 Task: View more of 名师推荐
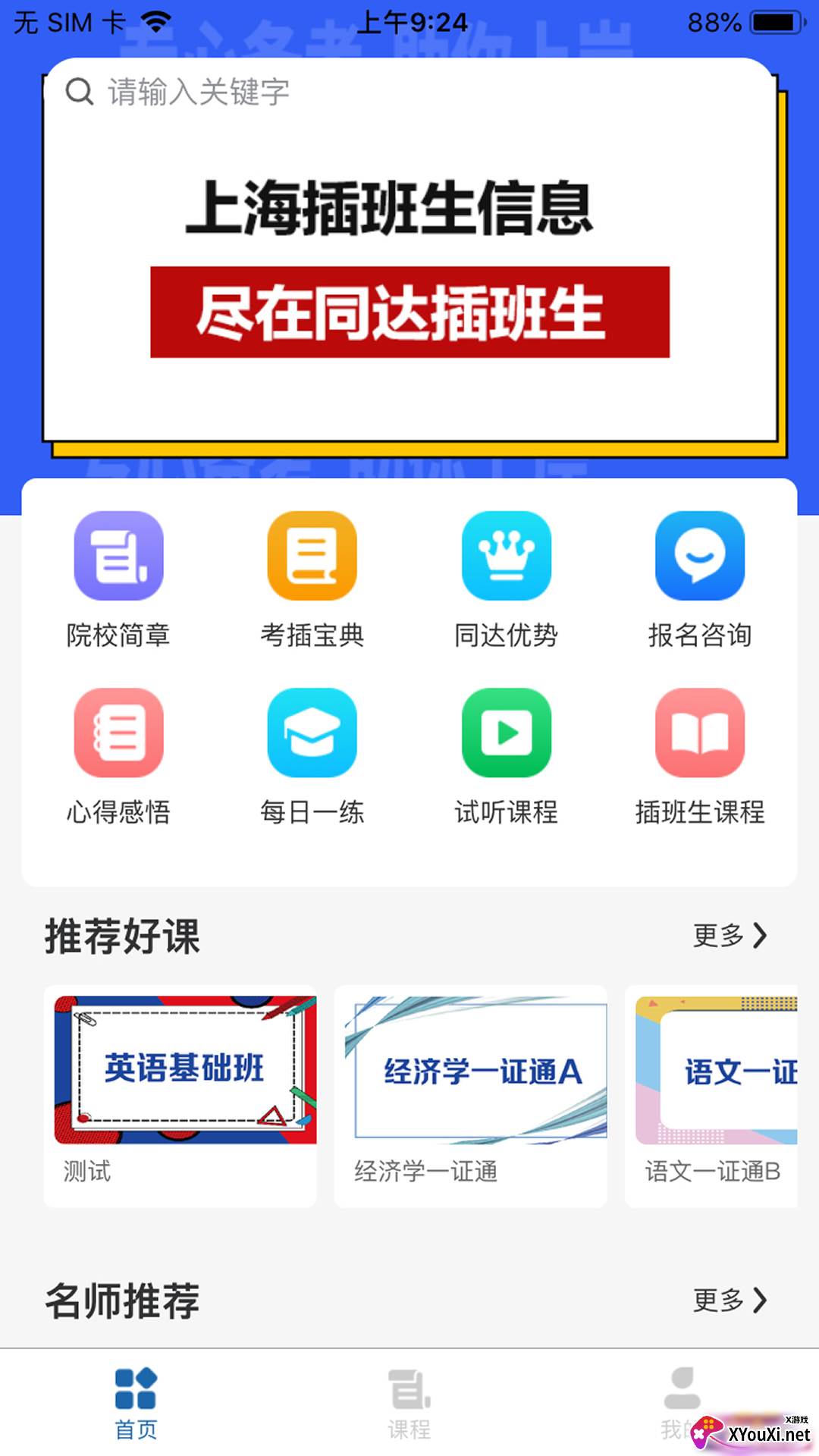click(730, 1301)
